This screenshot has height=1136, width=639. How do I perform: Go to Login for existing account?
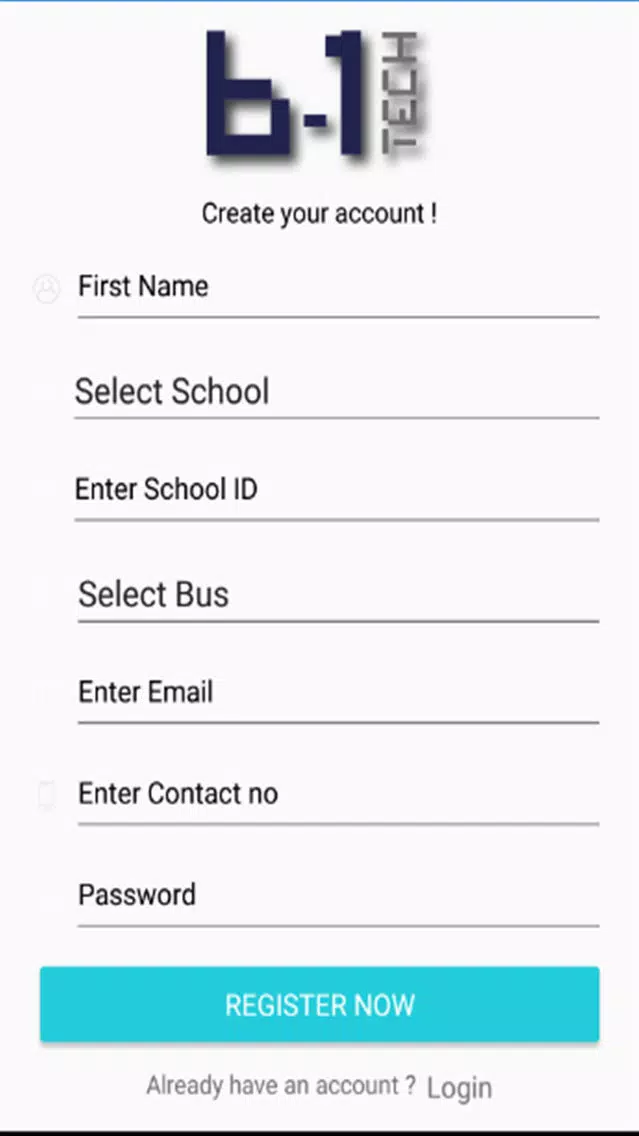tap(459, 1087)
